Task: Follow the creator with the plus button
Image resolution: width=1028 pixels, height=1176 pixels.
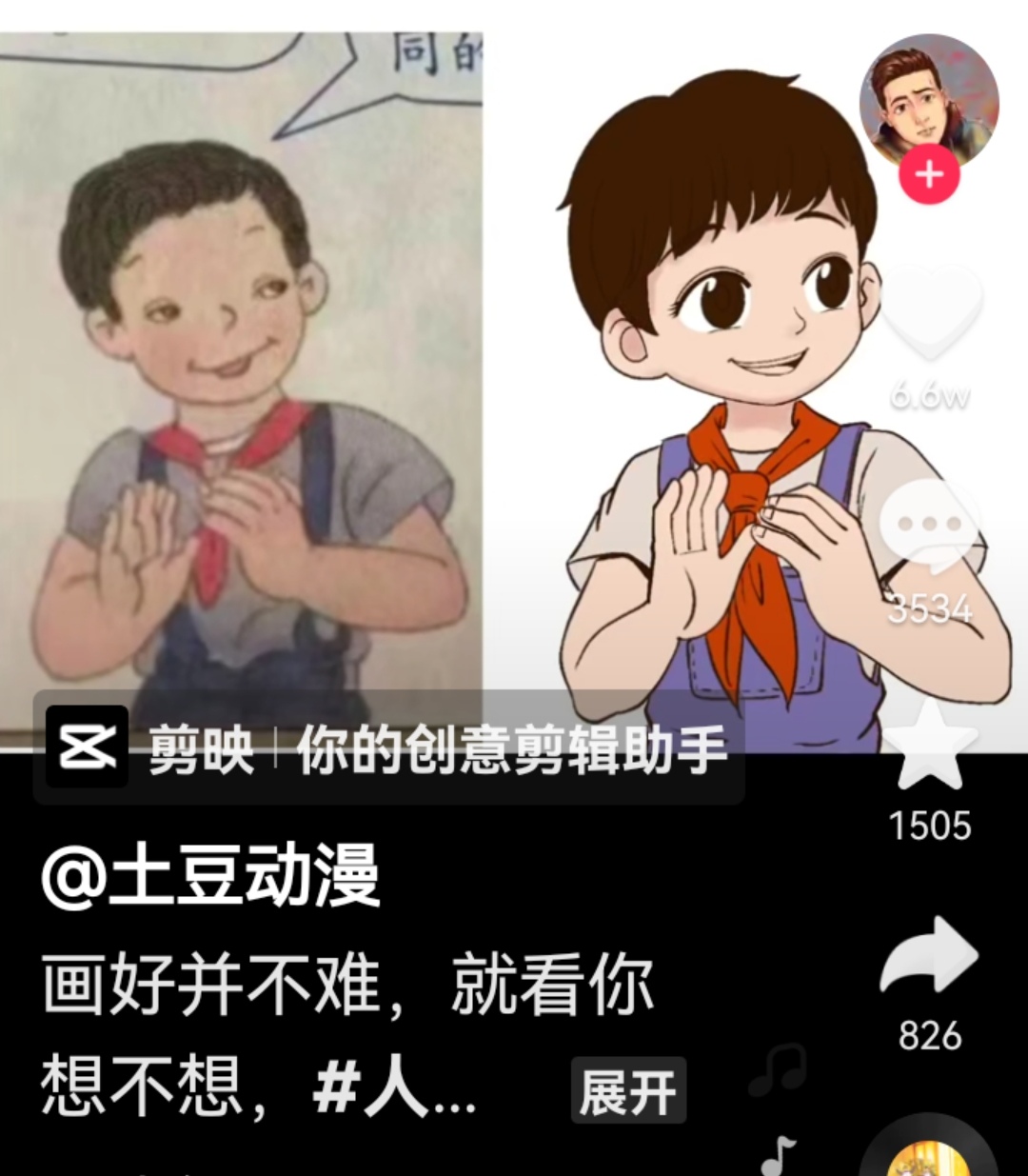Action: (x=929, y=175)
